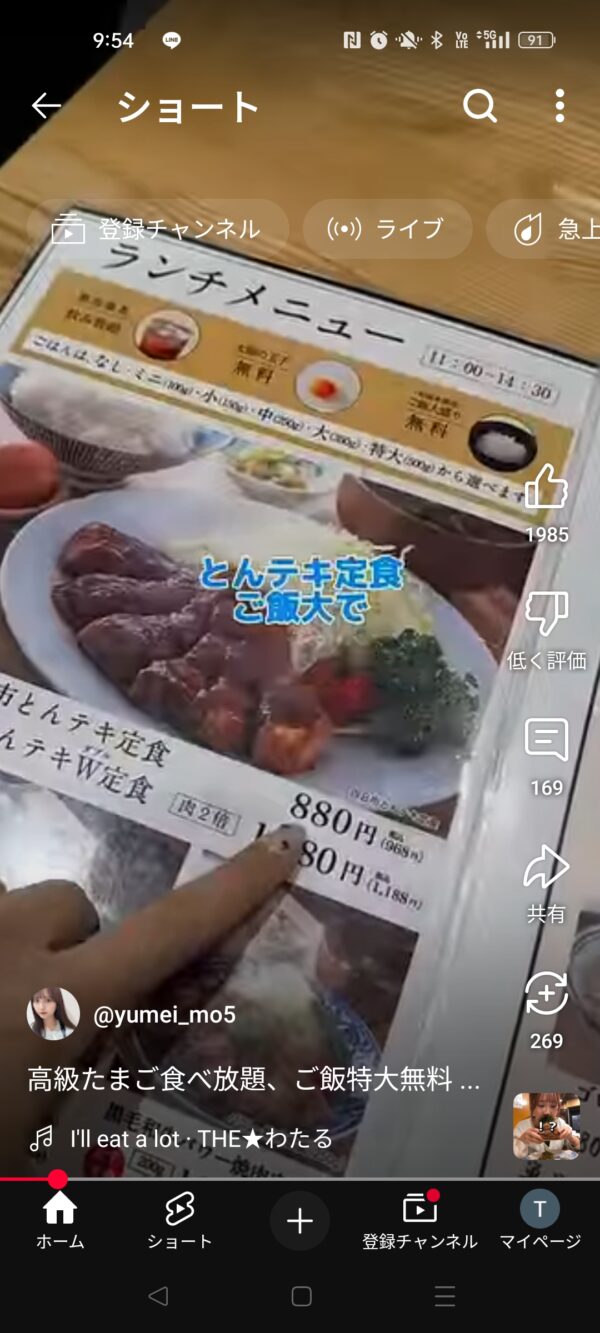Viewport: 600px width, 1333px height.
Task: Open the three-dot overflow menu
Action: pos(559,106)
